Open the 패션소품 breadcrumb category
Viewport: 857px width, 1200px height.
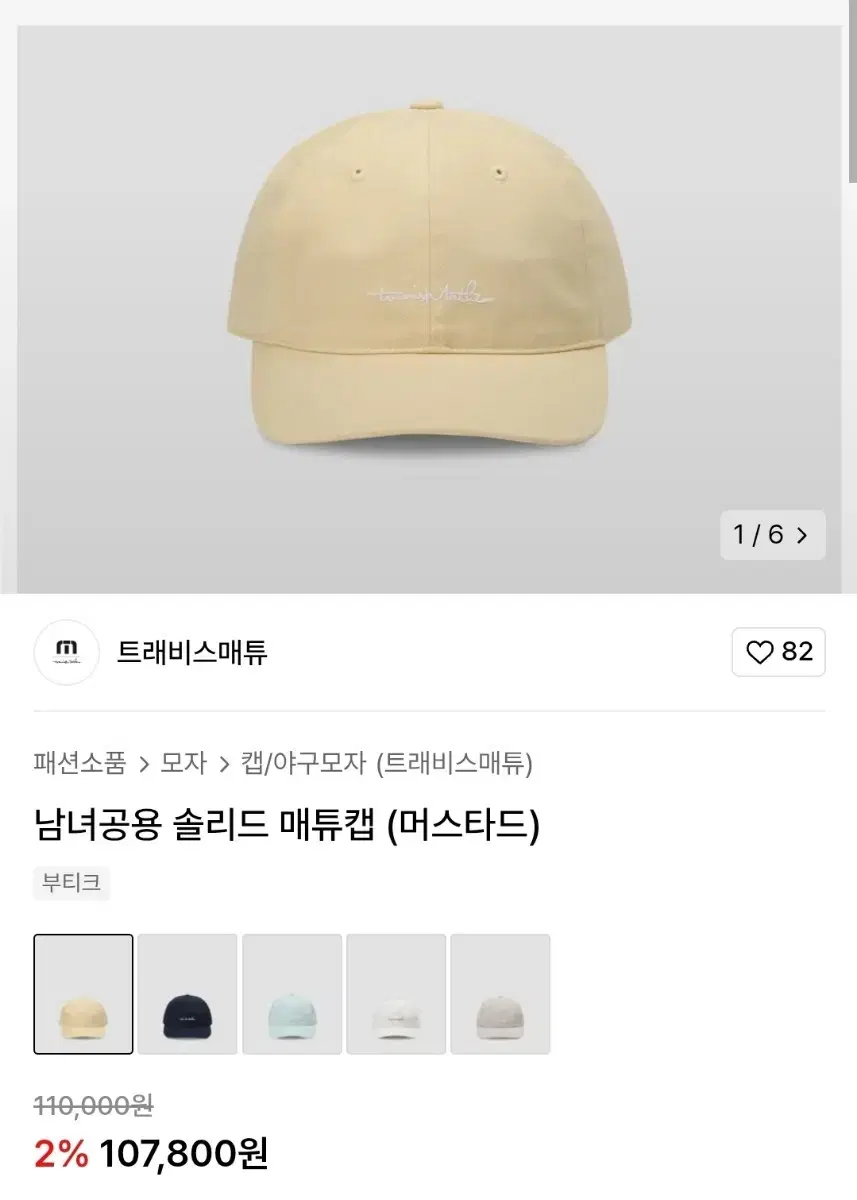point(80,764)
